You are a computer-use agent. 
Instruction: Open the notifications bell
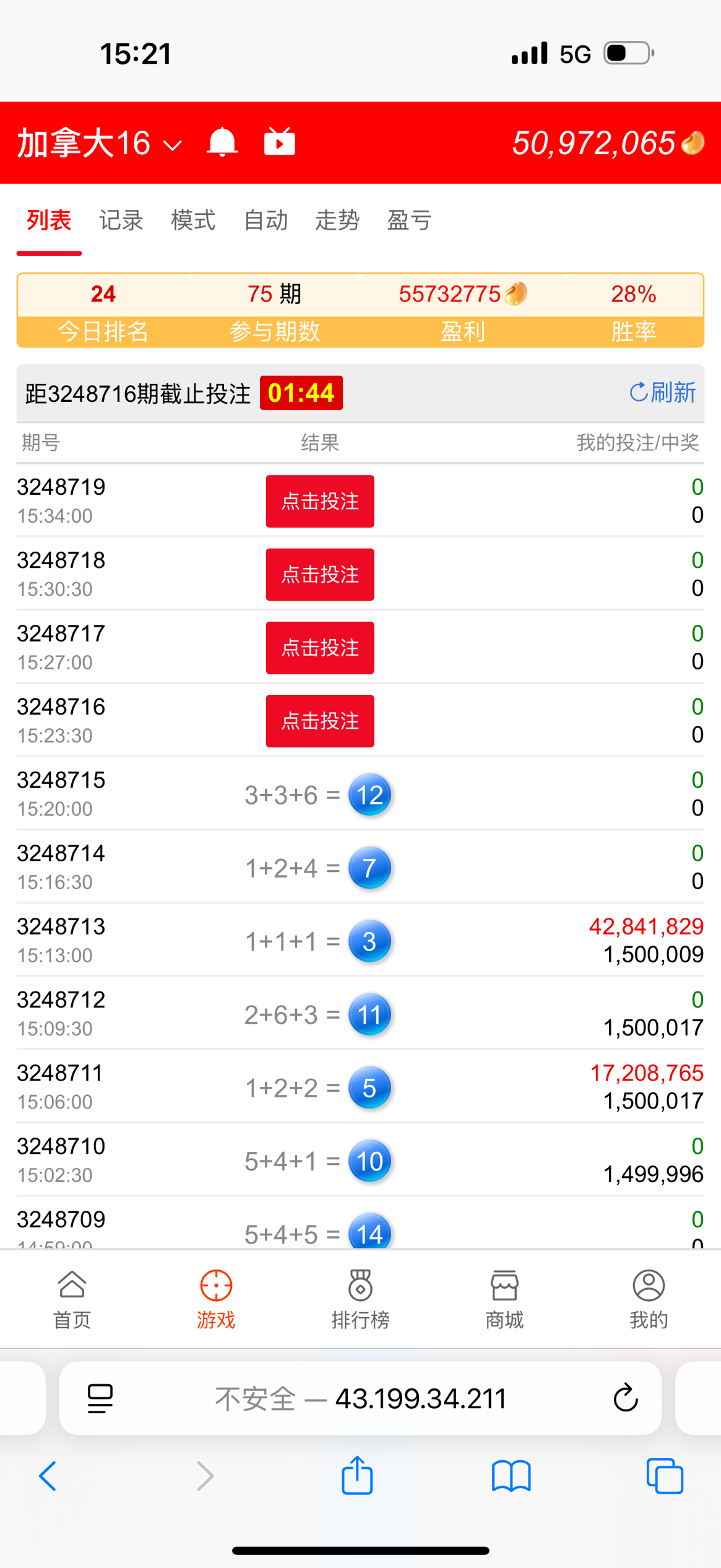point(222,142)
